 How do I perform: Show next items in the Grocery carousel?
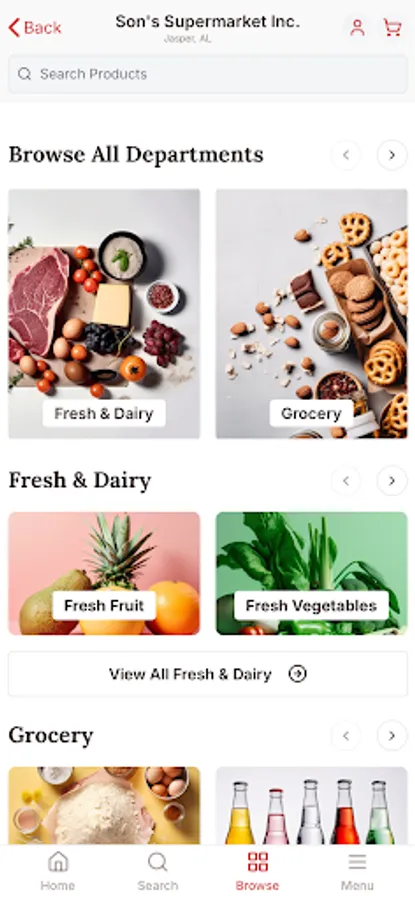pyautogui.click(x=392, y=735)
